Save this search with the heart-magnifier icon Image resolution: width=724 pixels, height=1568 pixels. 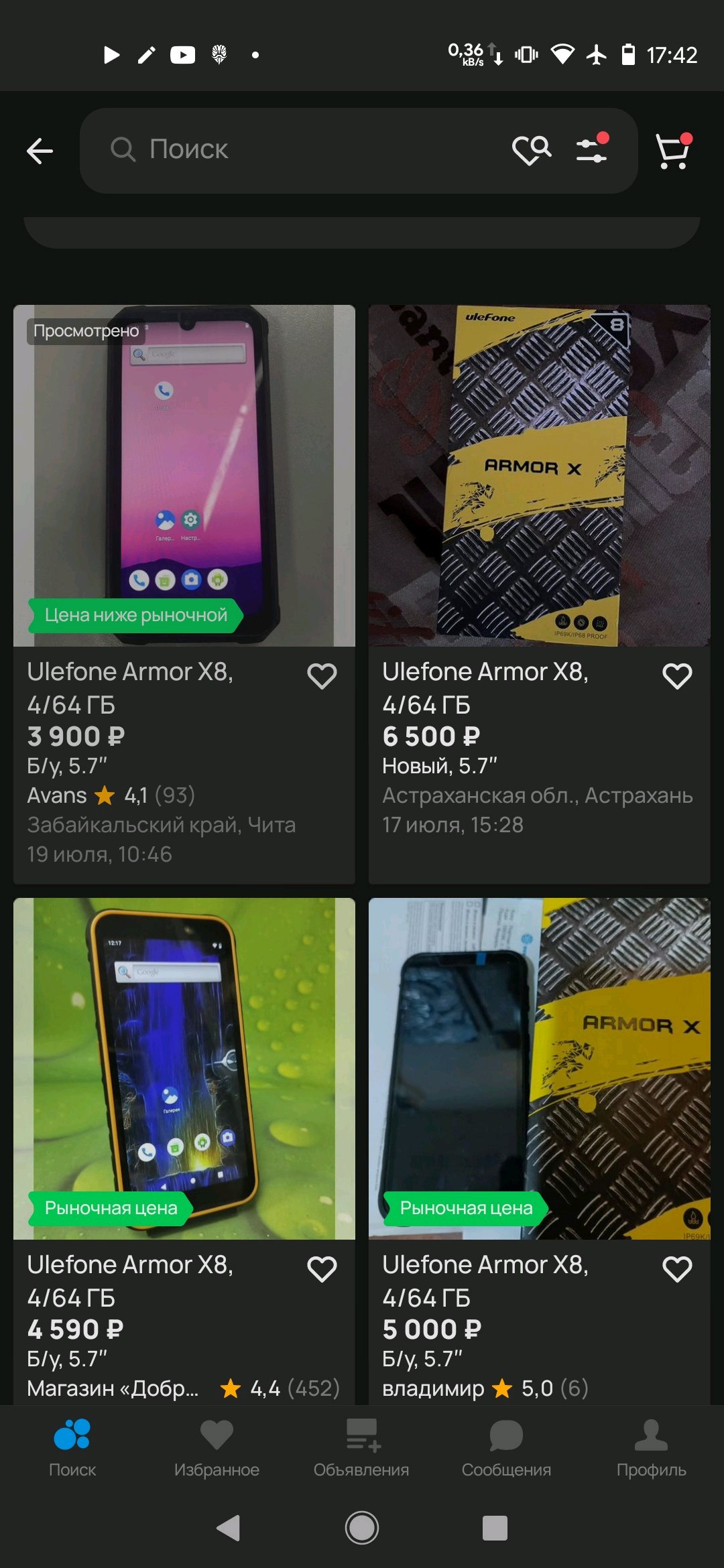(x=532, y=150)
